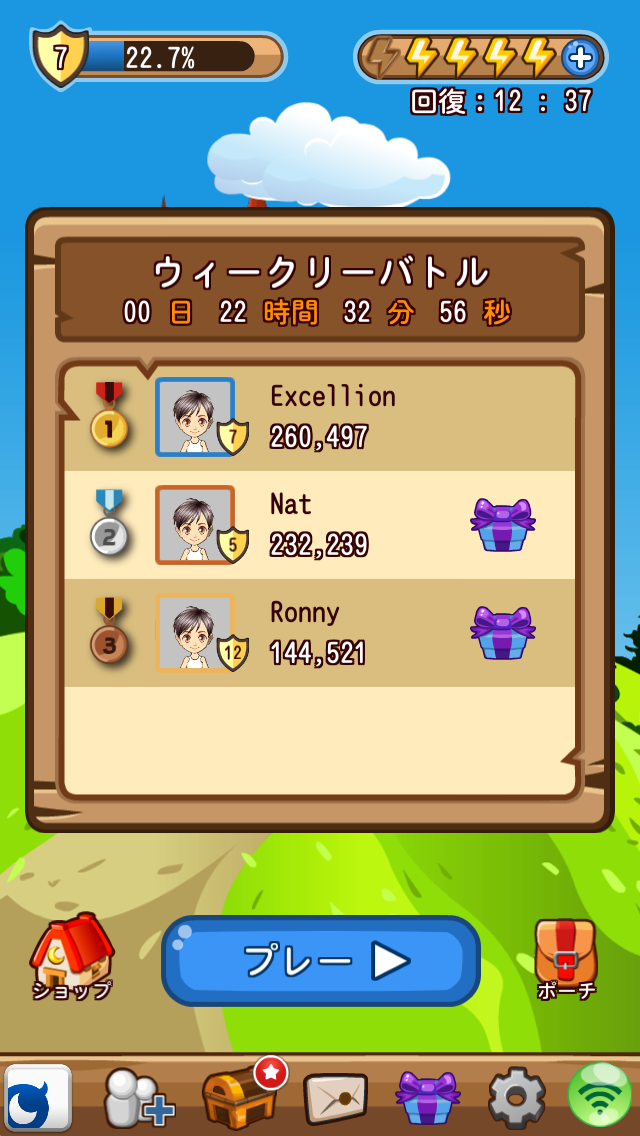The image size is (640, 1136).
Task: Open the treasure chest with star badge
Action: pyautogui.click(x=238, y=1096)
